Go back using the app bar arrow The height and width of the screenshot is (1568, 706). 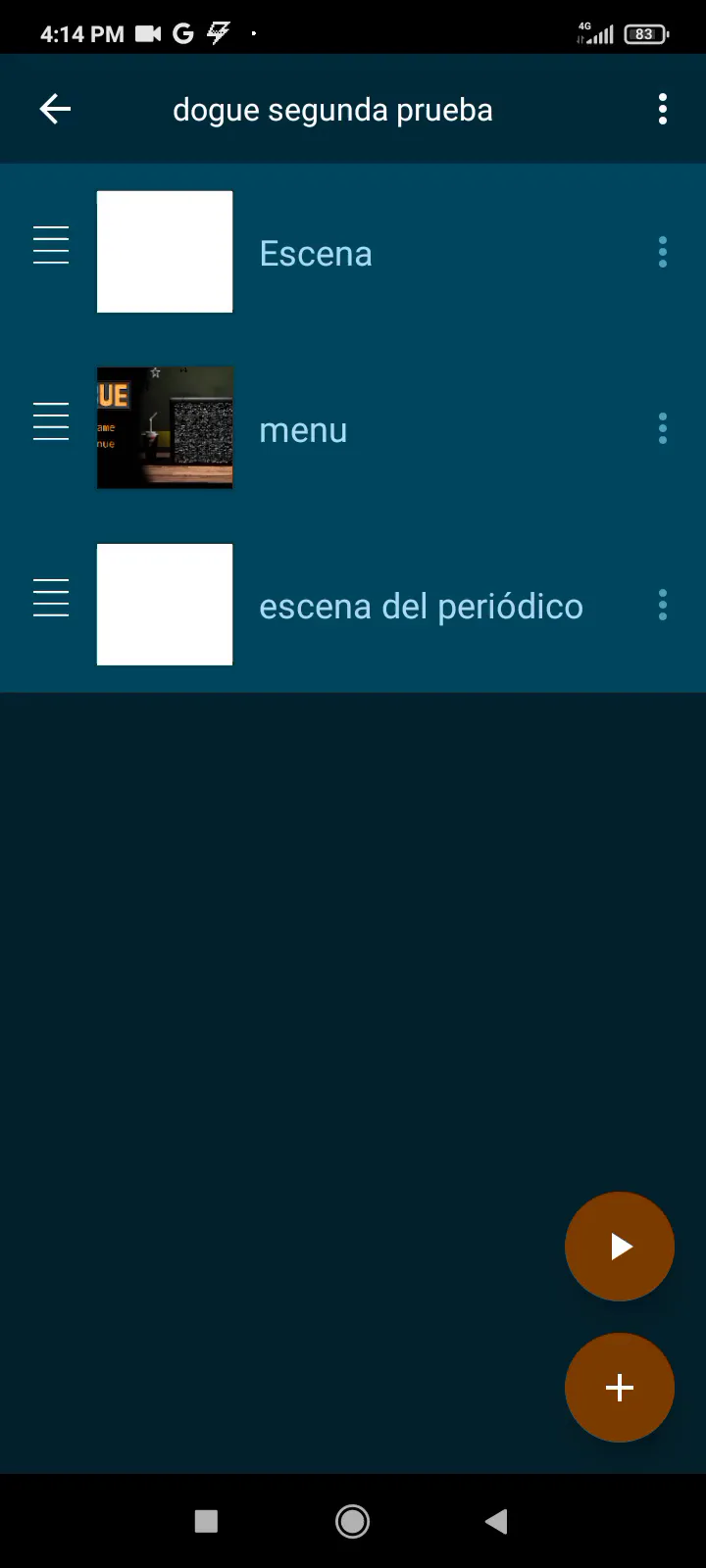pos(55,109)
